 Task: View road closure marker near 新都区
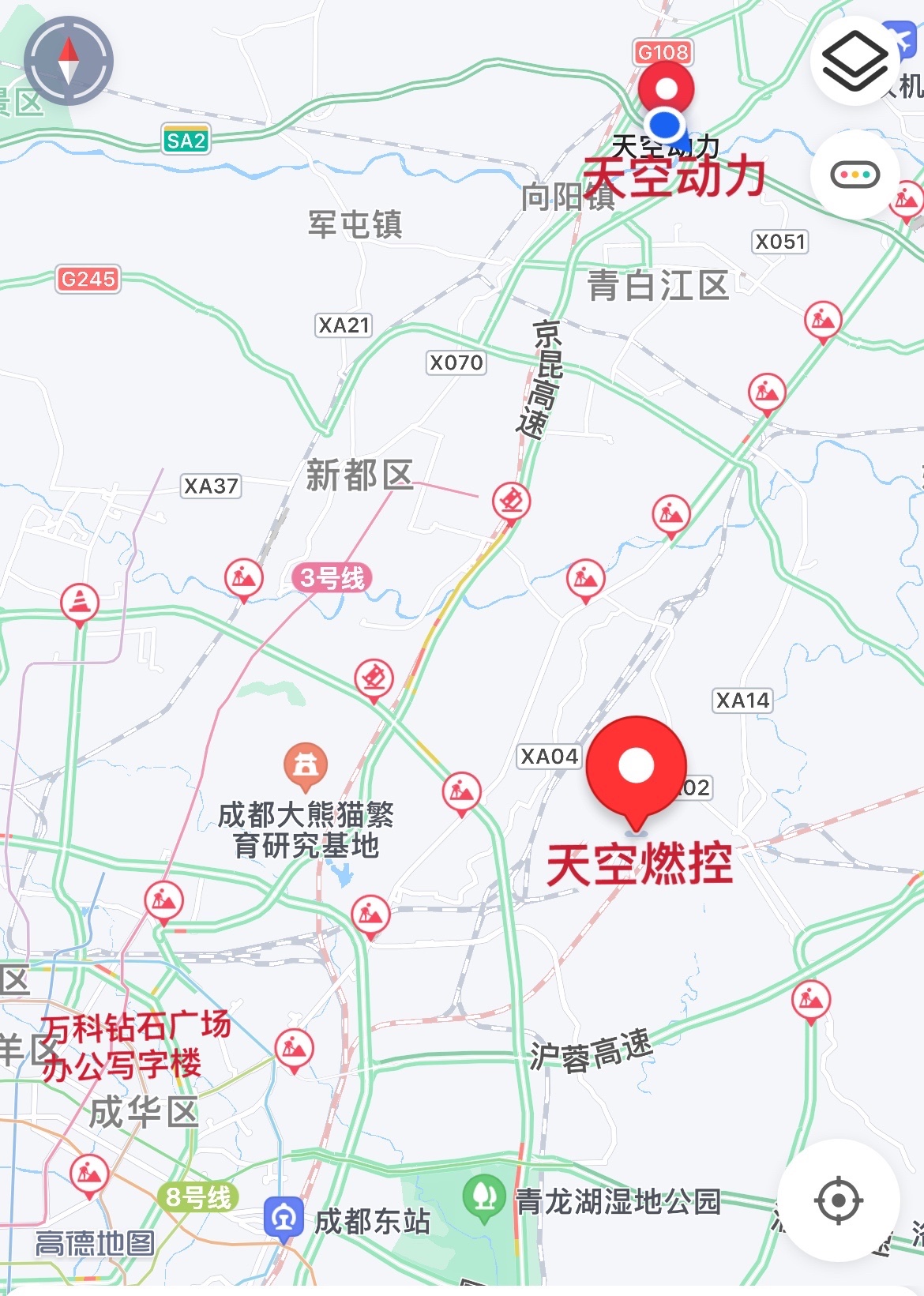(511, 501)
